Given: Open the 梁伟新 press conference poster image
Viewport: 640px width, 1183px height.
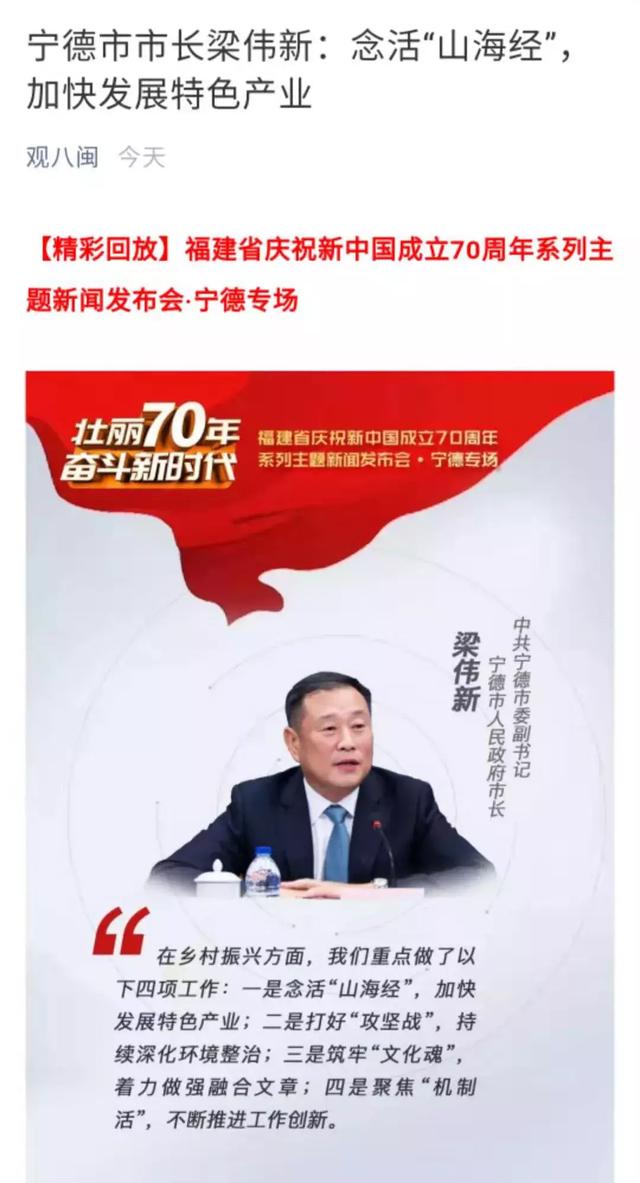Looking at the screenshot, I should pyautogui.click(x=320, y=776).
